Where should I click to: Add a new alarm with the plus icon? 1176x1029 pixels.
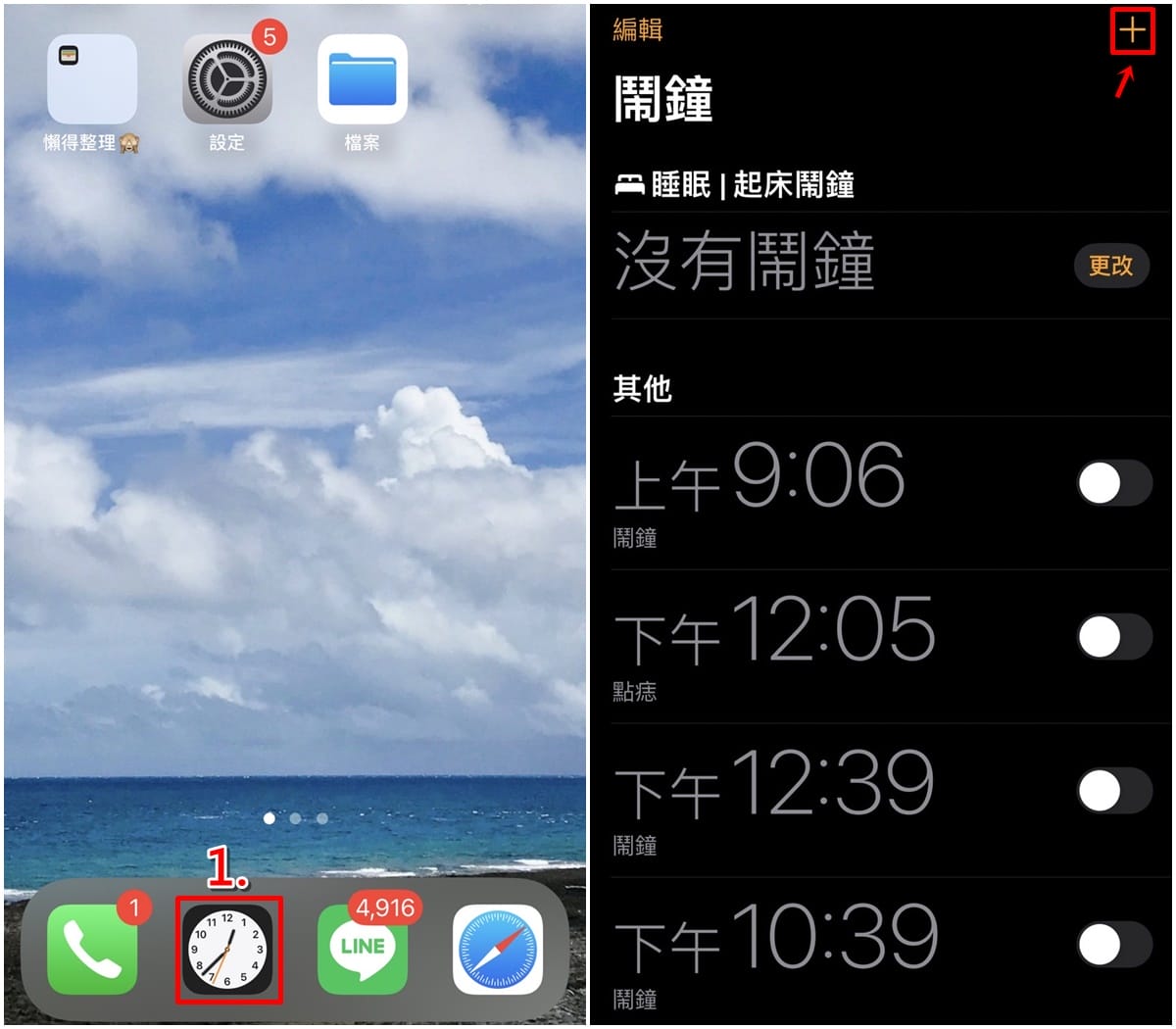click(x=1132, y=30)
